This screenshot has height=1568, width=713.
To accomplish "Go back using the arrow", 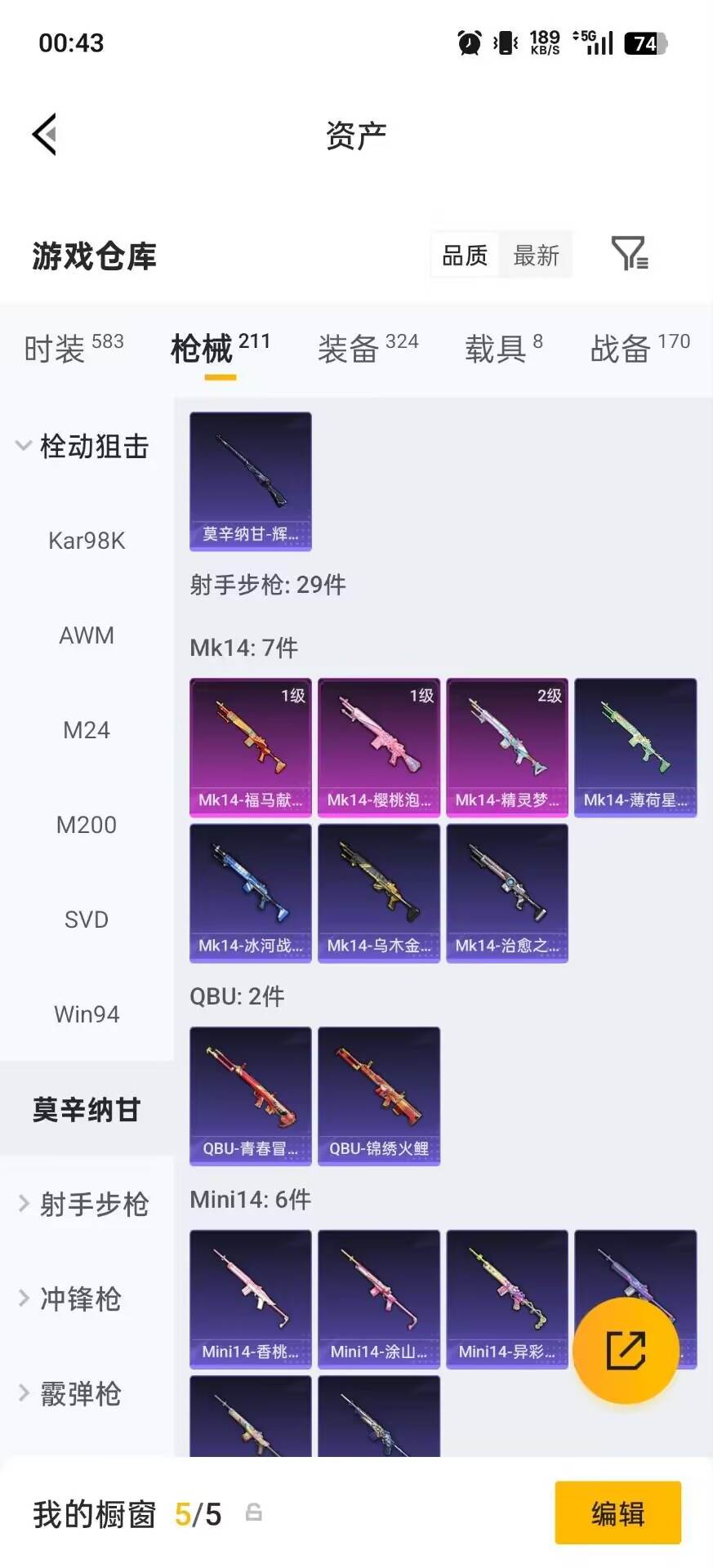I will 45,134.
